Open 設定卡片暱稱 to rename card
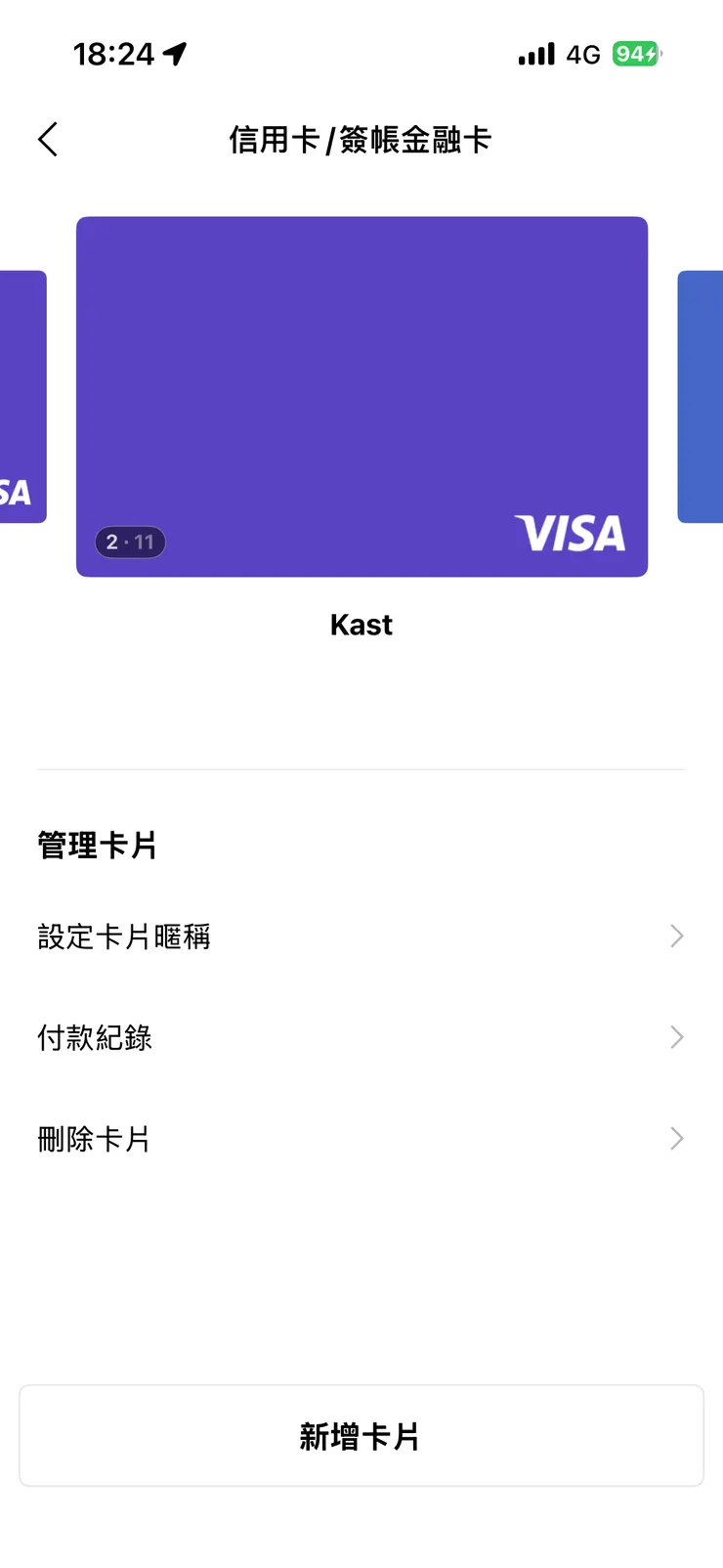The width and height of the screenshot is (723, 1568). (x=124, y=936)
